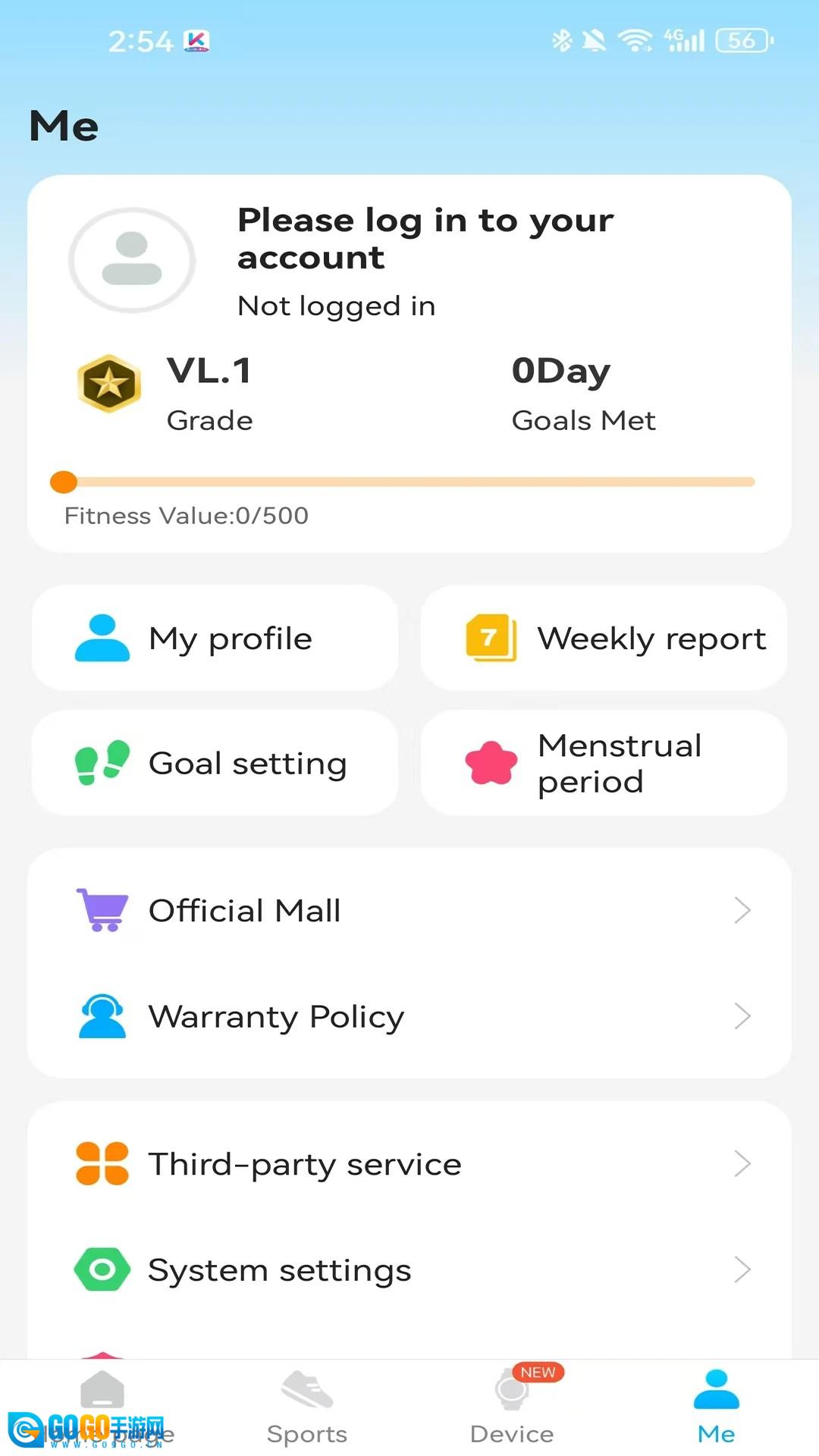The image size is (819, 1456).
Task: Open Goal setting
Action: click(x=215, y=763)
